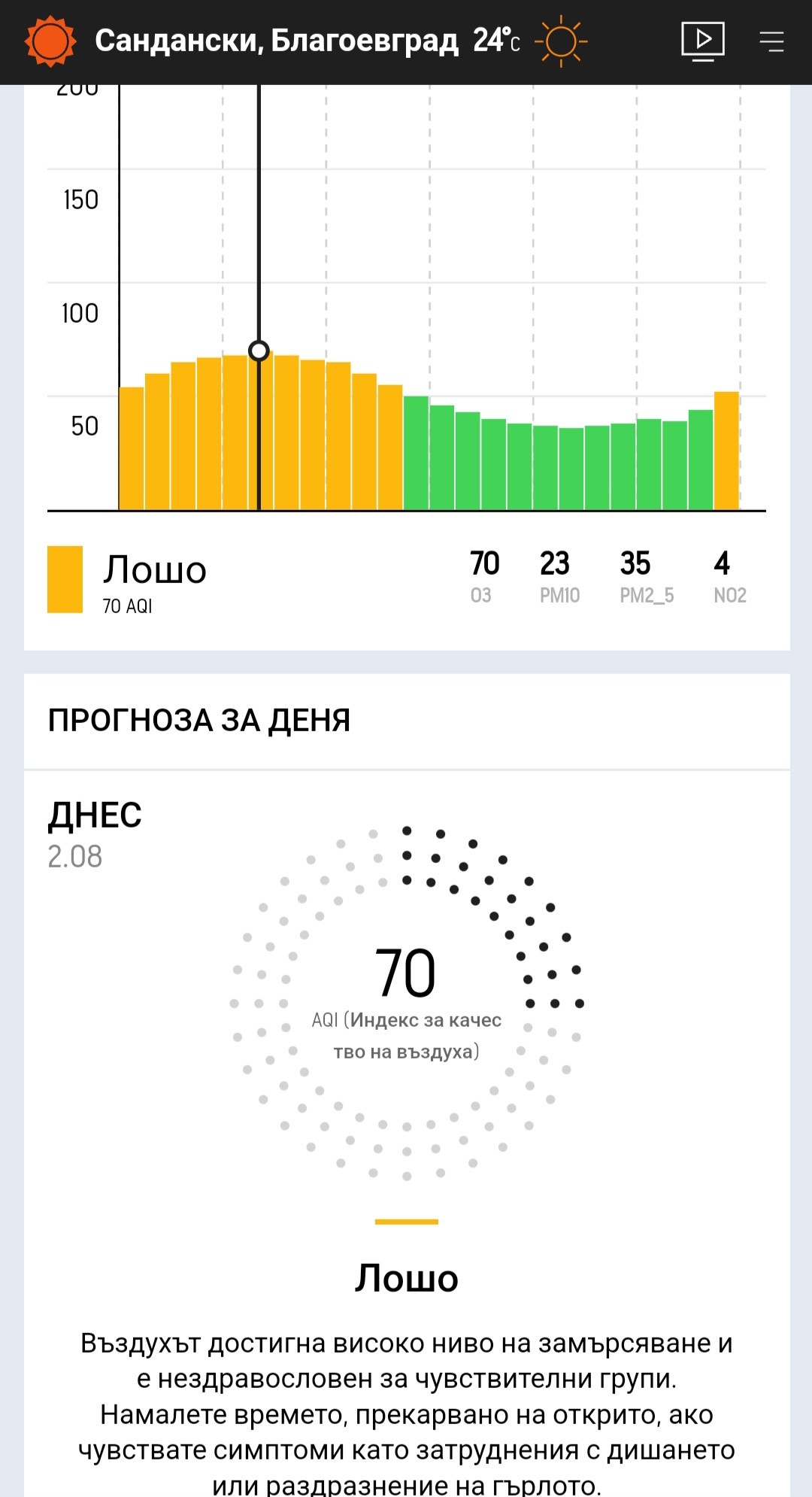Open the video player icon
The width and height of the screenshot is (812, 1497).
tap(702, 41)
